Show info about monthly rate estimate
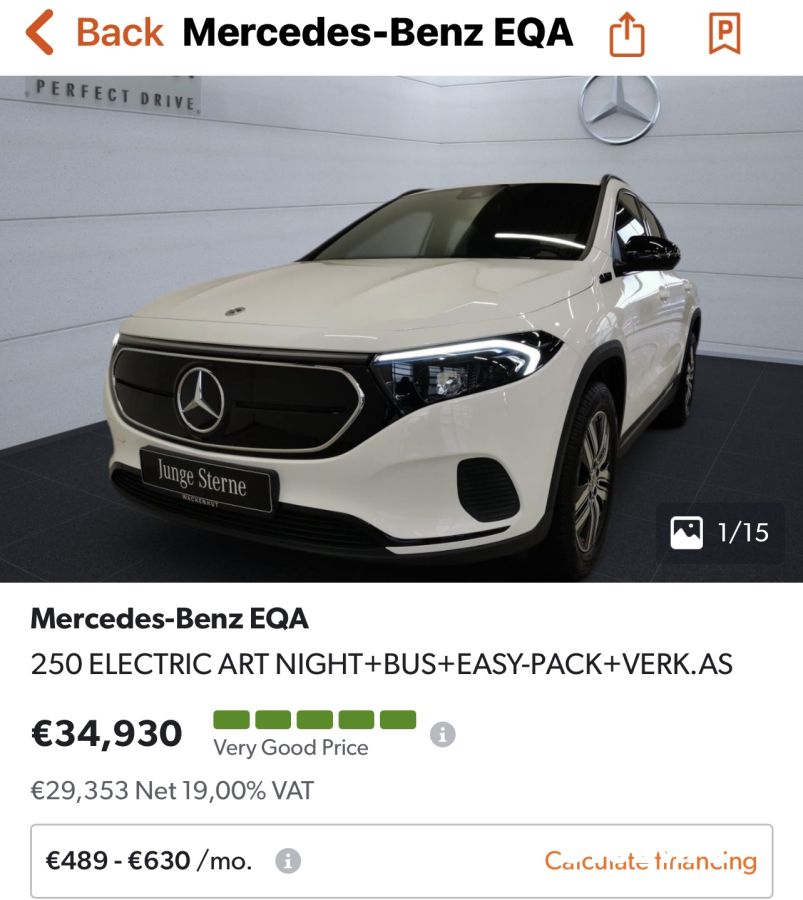Screen dimensions: 803x900 coord(288,860)
